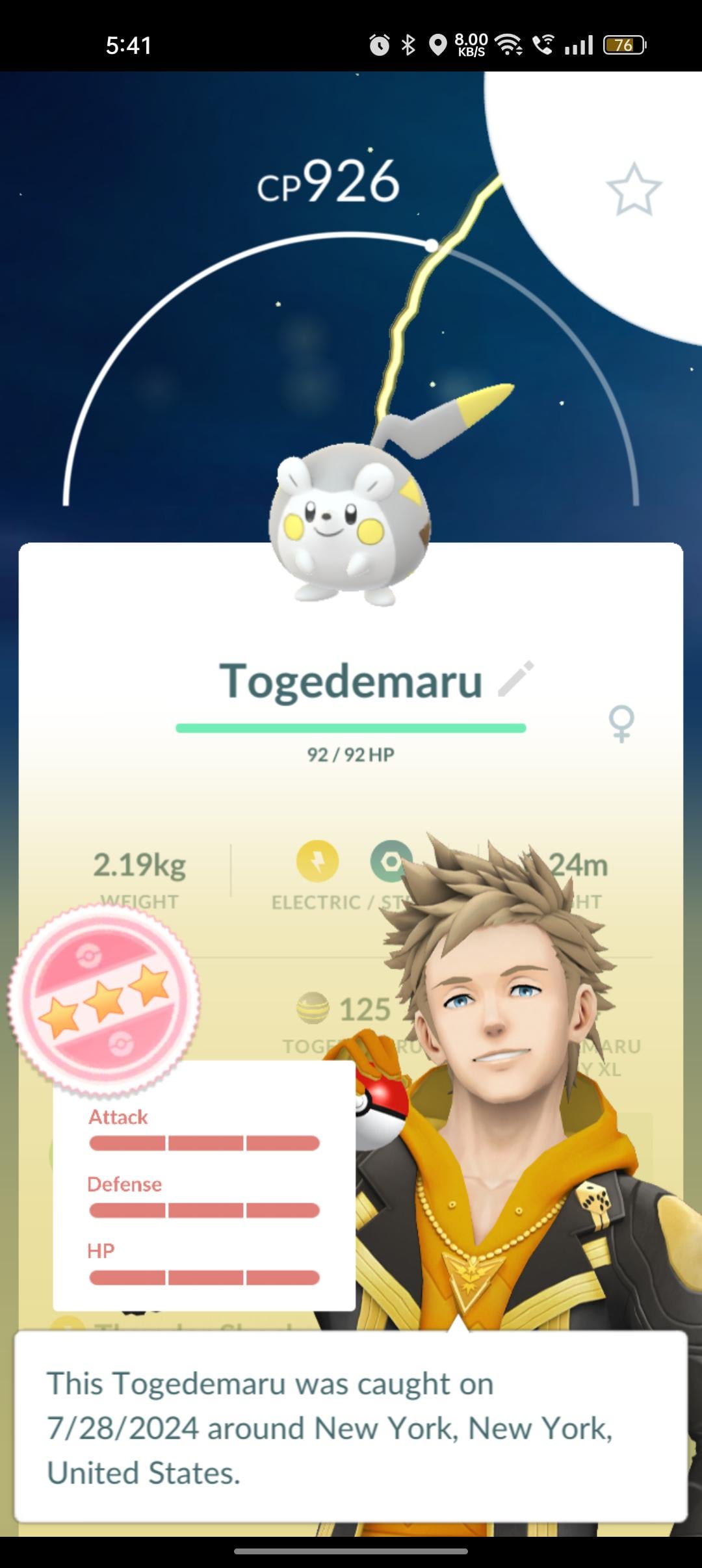Dismiss the appraisal caught-date speech bubble
Viewport: 702px width, 1568px height.
click(x=351, y=1428)
